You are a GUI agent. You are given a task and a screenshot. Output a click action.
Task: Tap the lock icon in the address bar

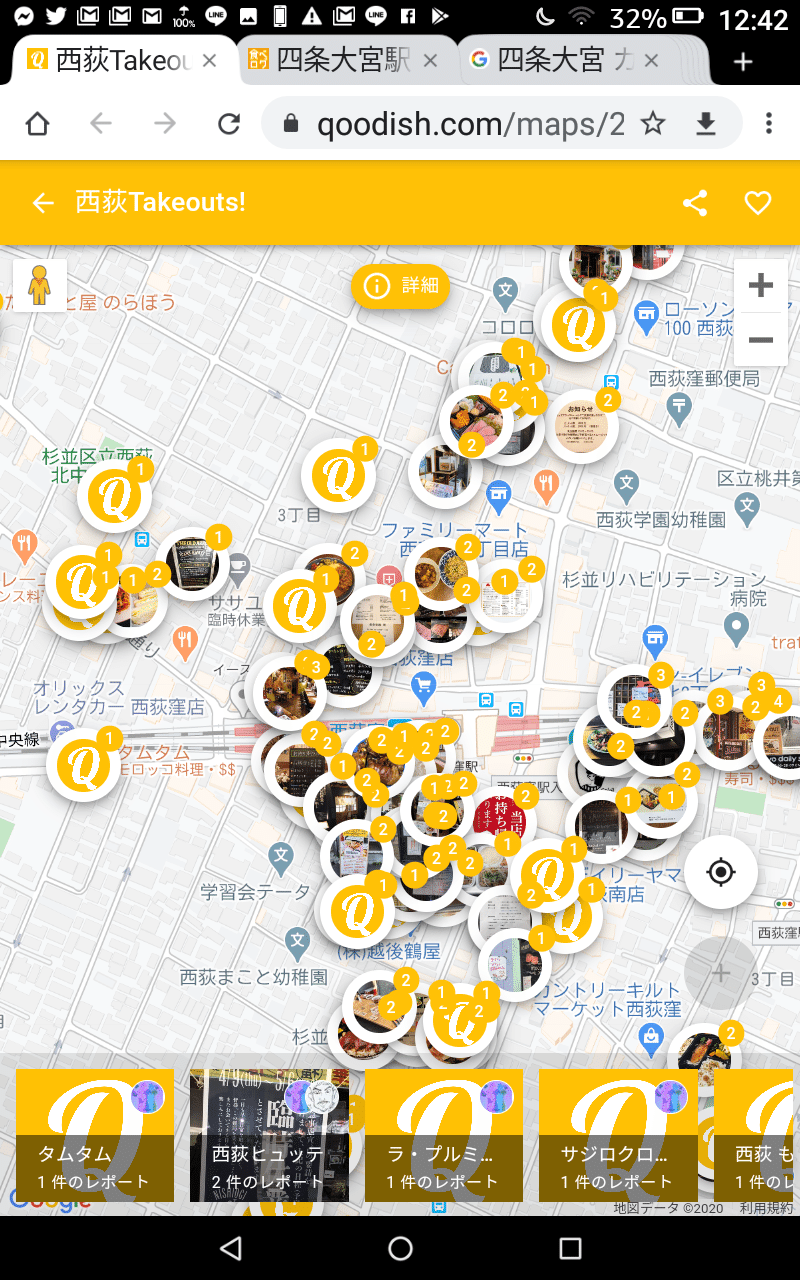pyautogui.click(x=292, y=122)
